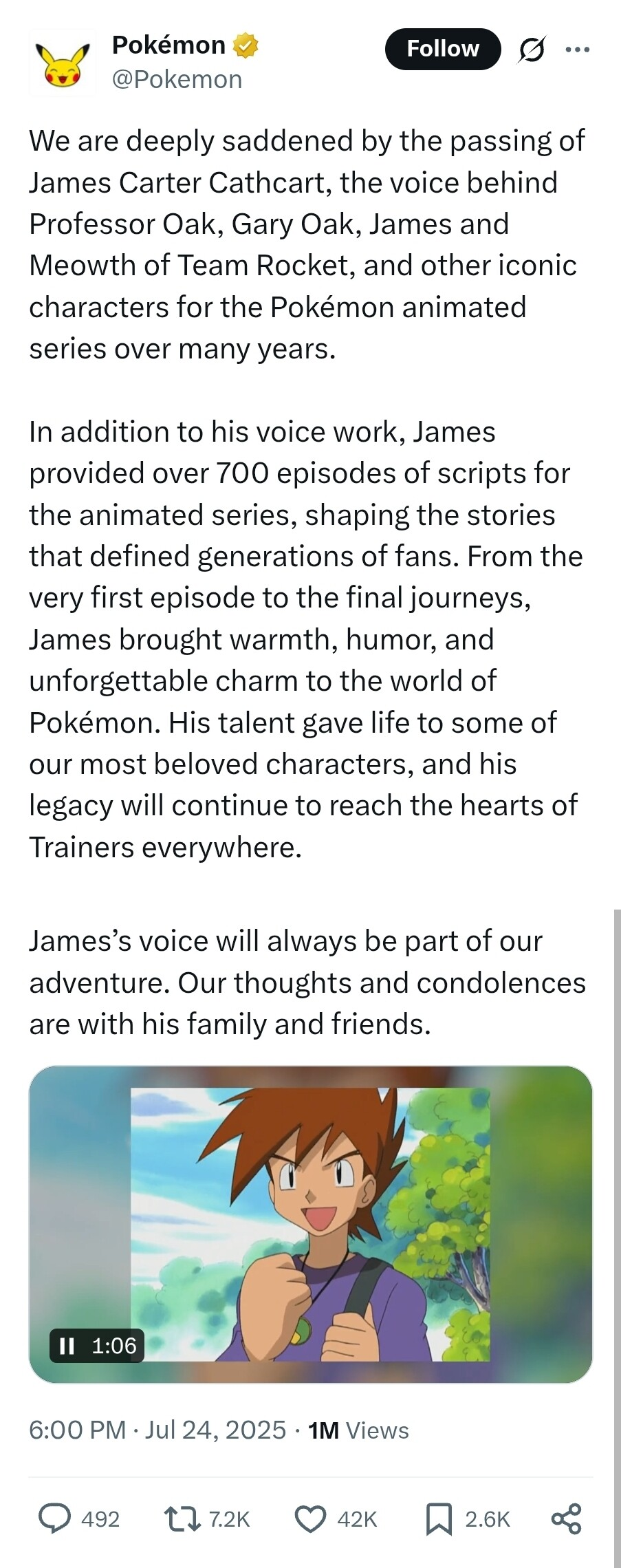Screen dimensions: 621x1568
Task: Reply to the post via comment icon
Action: pos(54,1518)
